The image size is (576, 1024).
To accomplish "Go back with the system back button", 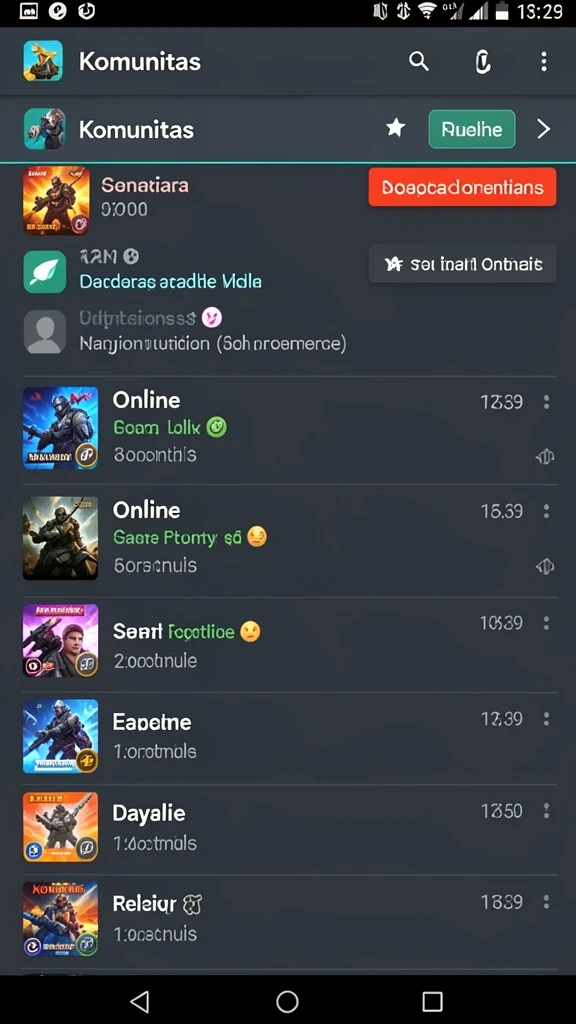I will [x=139, y=1001].
